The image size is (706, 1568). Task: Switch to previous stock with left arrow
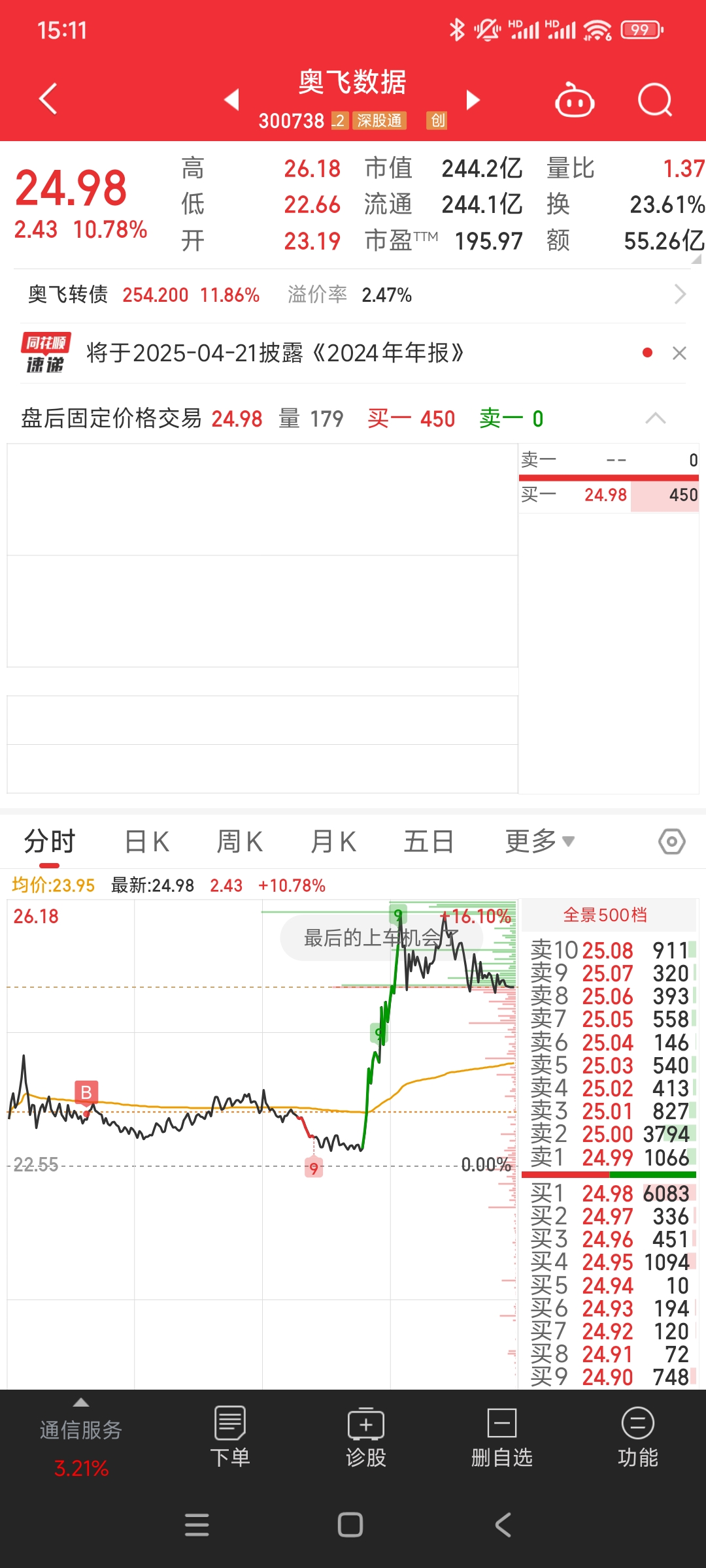[x=232, y=99]
